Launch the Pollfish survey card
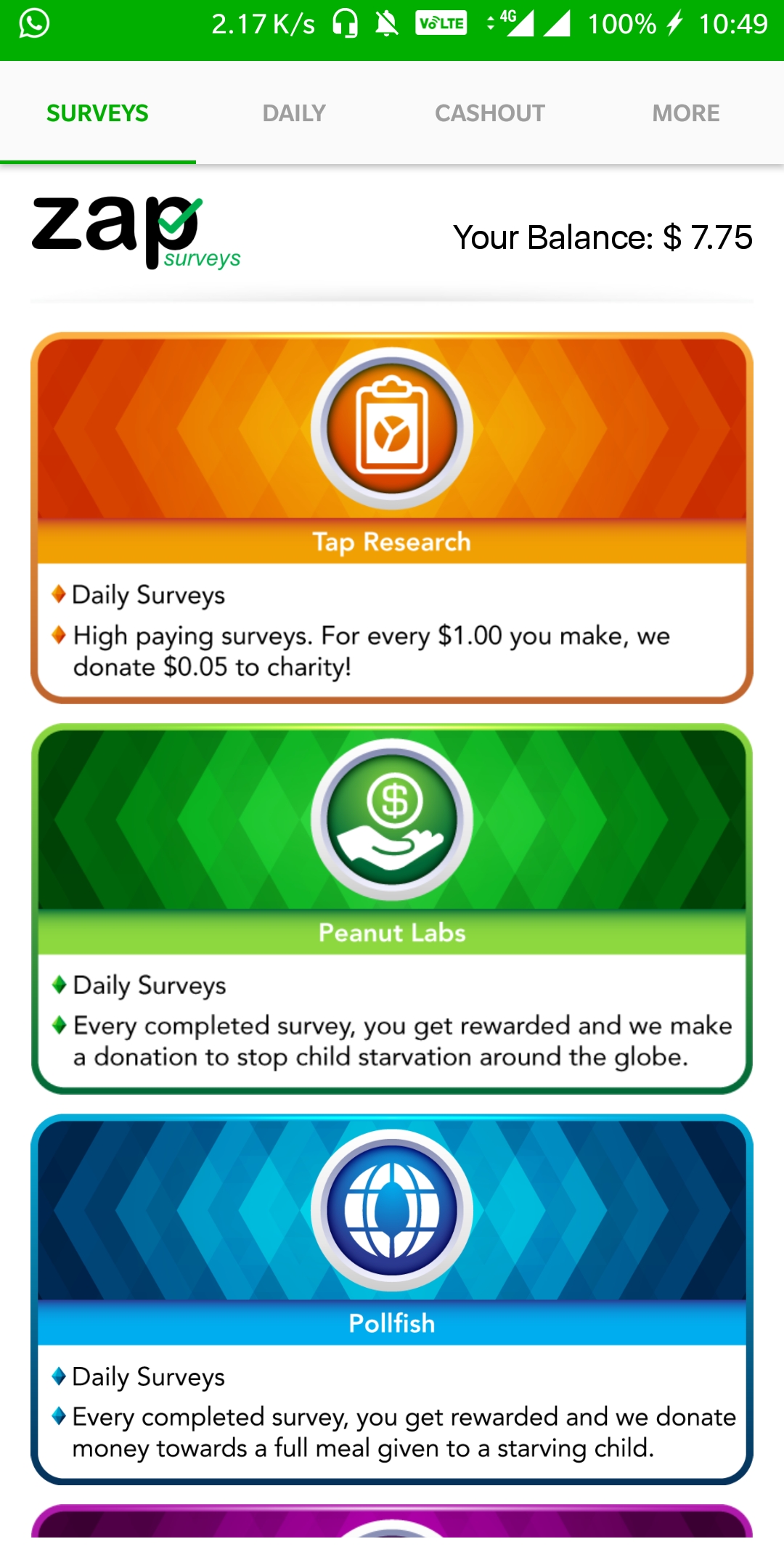This screenshot has width=784, height=1568. [392, 1298]
